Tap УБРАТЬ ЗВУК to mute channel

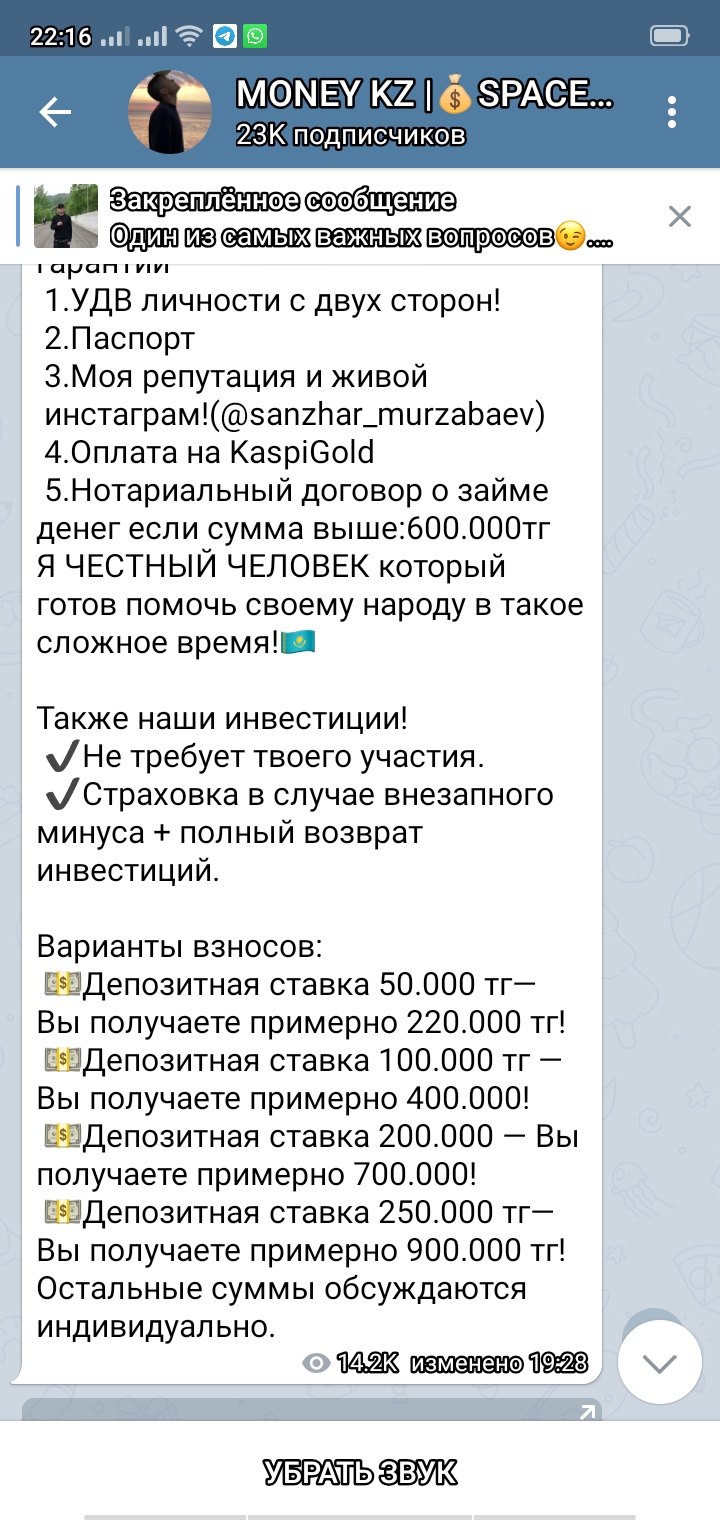[360, 1473]
